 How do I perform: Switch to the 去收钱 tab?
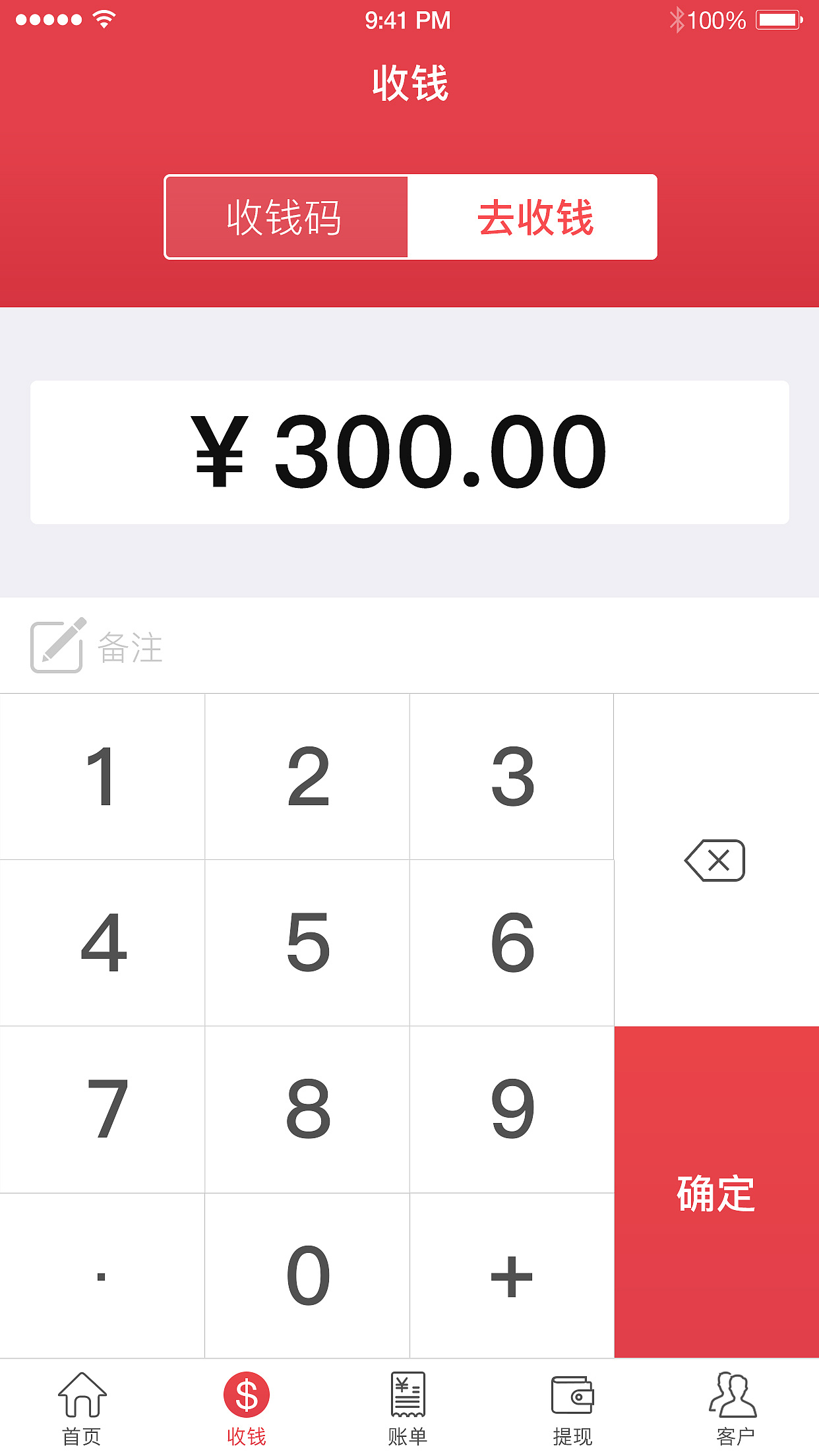click(x=535, y=216)
